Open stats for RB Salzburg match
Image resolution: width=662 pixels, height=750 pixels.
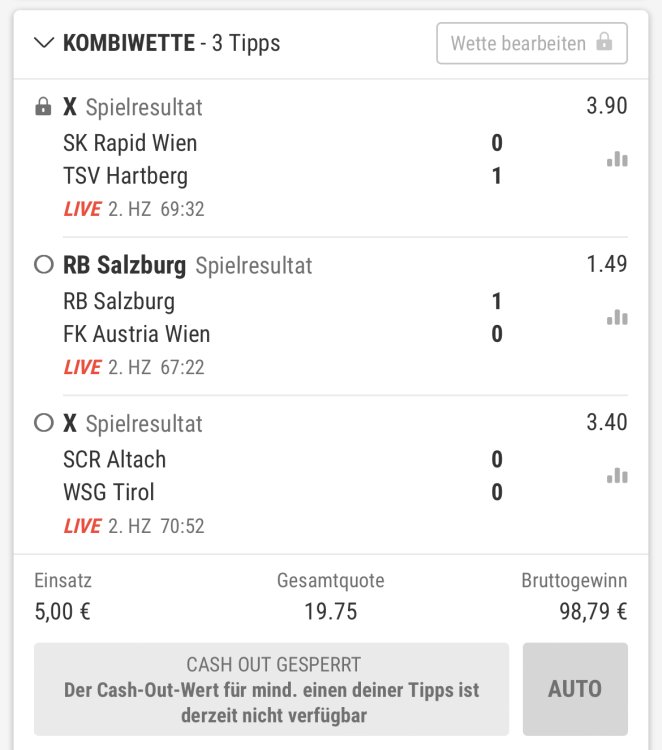(617, 318)
